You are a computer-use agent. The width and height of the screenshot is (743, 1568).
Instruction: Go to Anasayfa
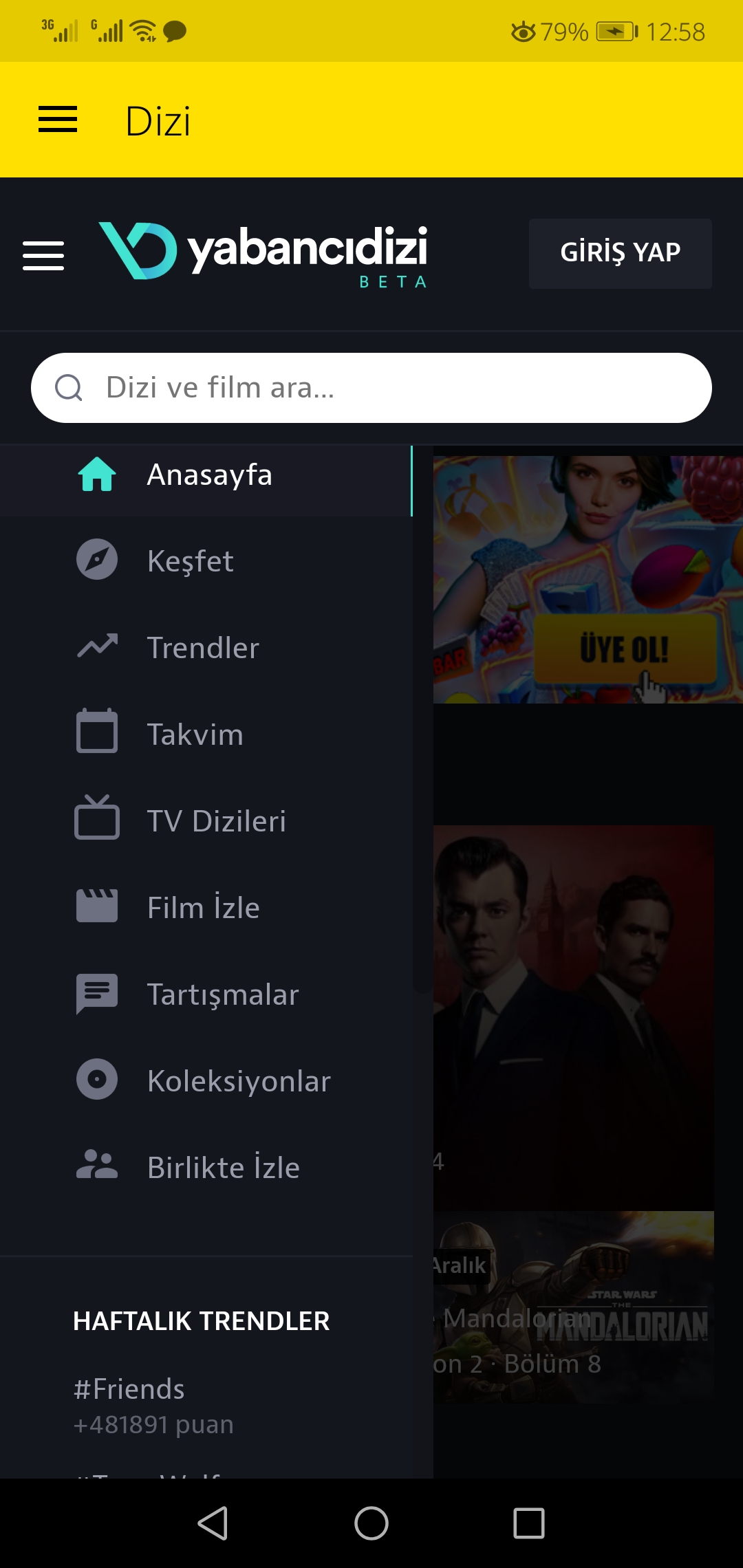[x=209, y=475]
